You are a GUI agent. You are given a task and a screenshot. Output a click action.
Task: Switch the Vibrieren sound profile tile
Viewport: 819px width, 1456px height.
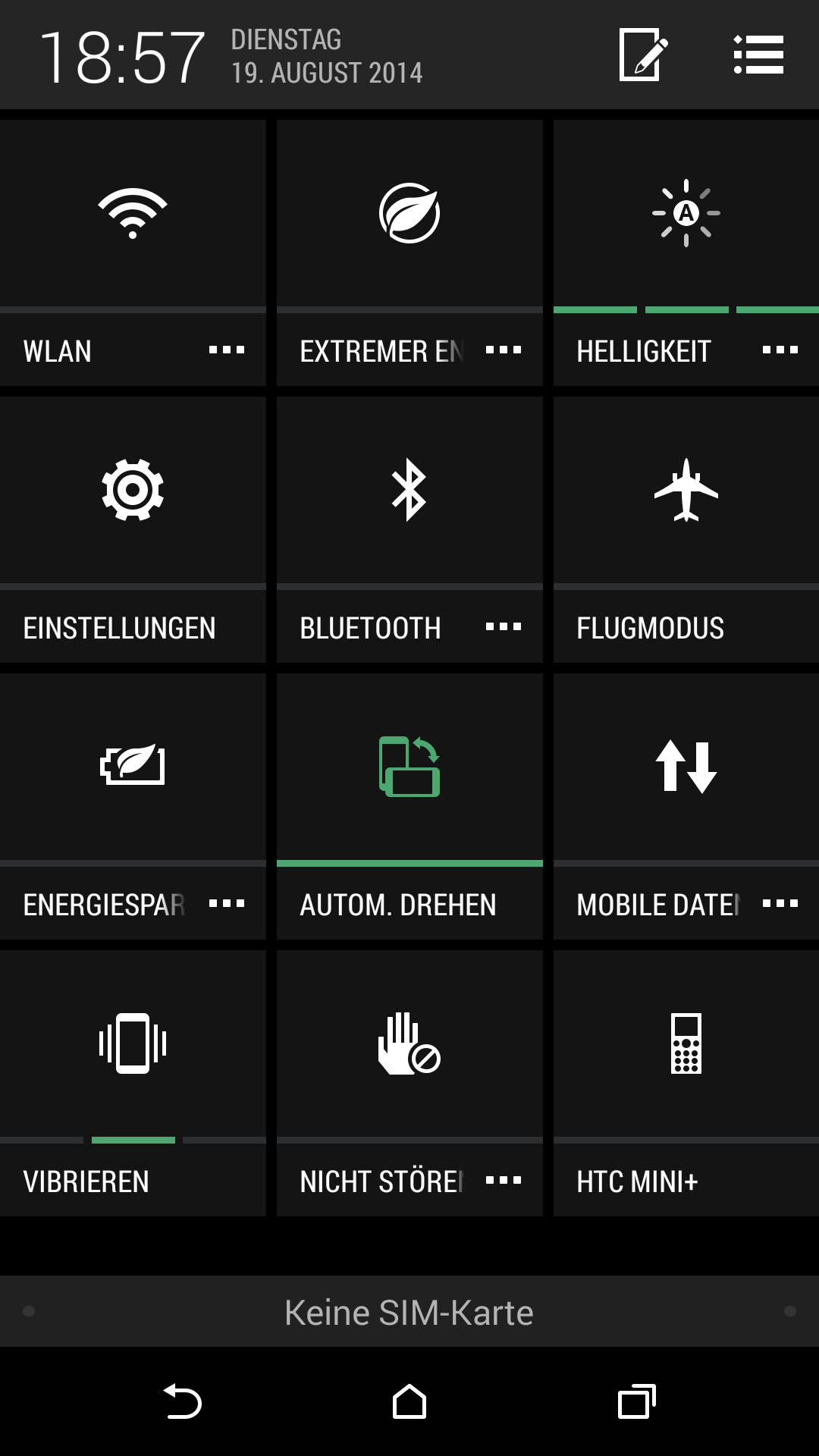click(x=133, y=1083)
